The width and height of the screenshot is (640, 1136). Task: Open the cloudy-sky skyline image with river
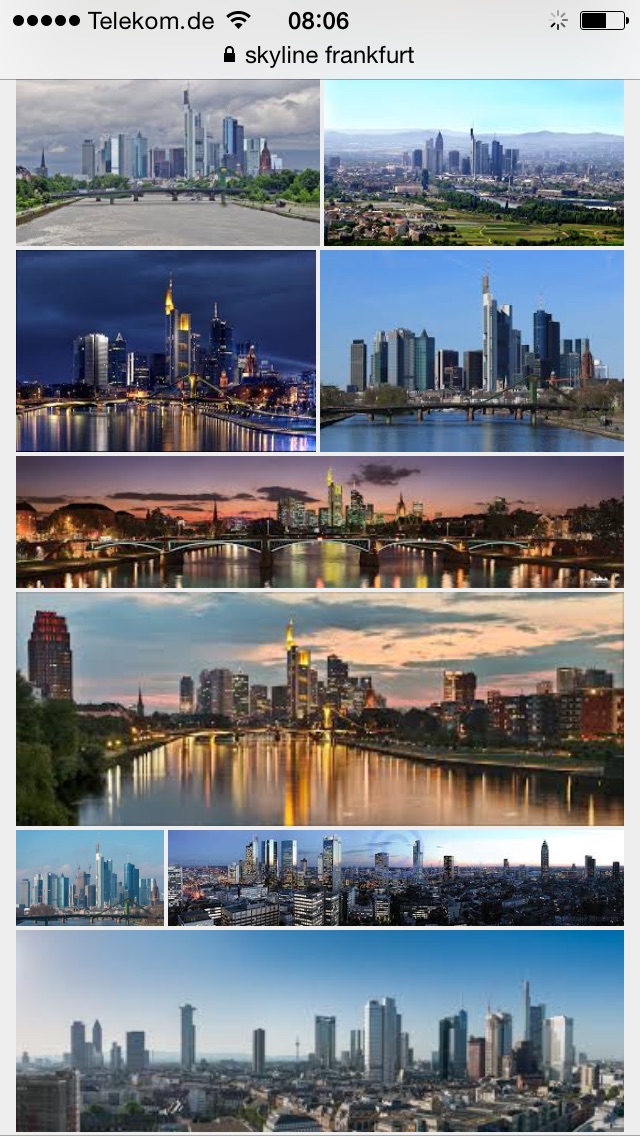point(168,163)
